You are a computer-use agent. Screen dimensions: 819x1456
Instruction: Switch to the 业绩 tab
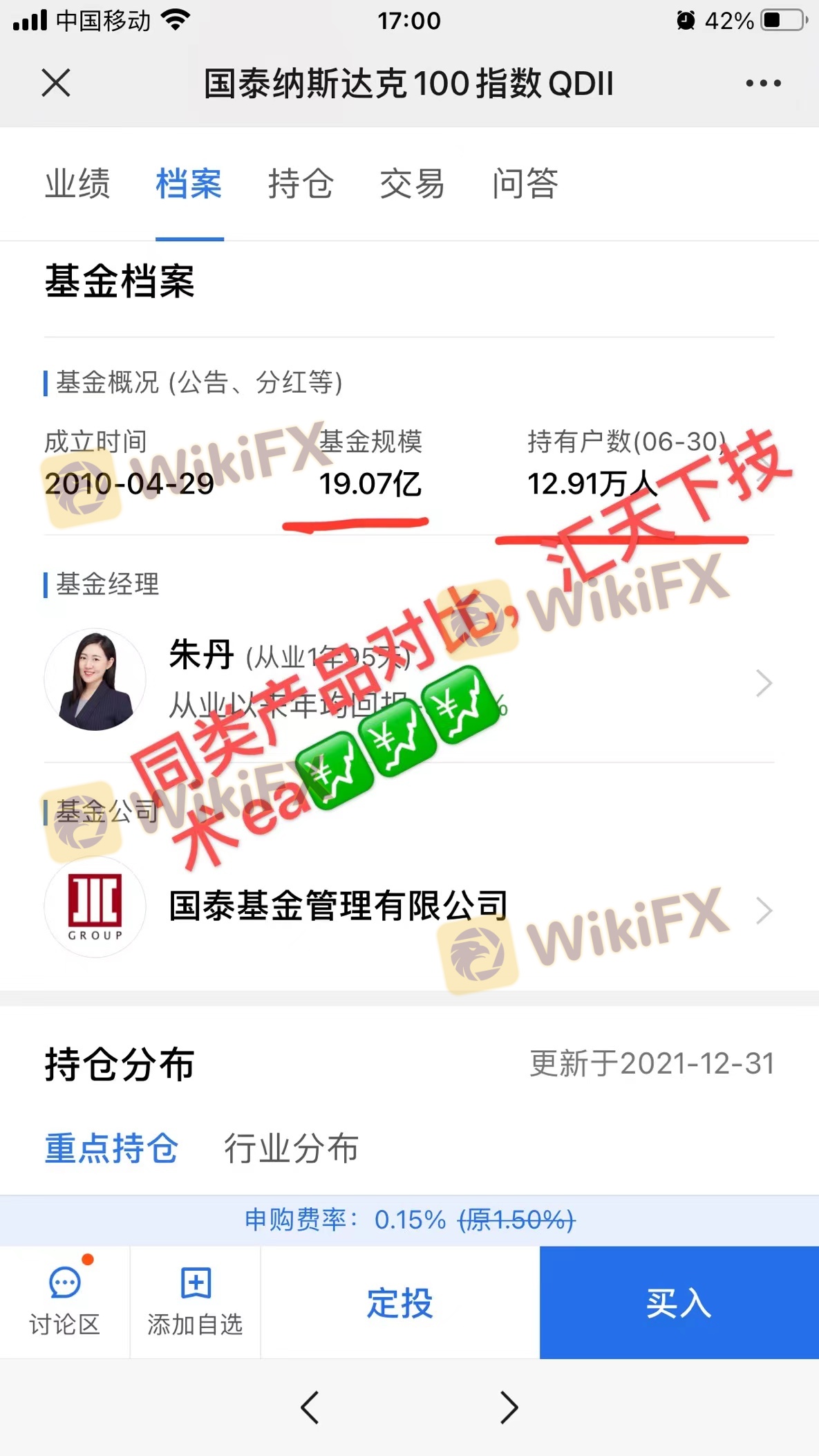tap(77, 185)
